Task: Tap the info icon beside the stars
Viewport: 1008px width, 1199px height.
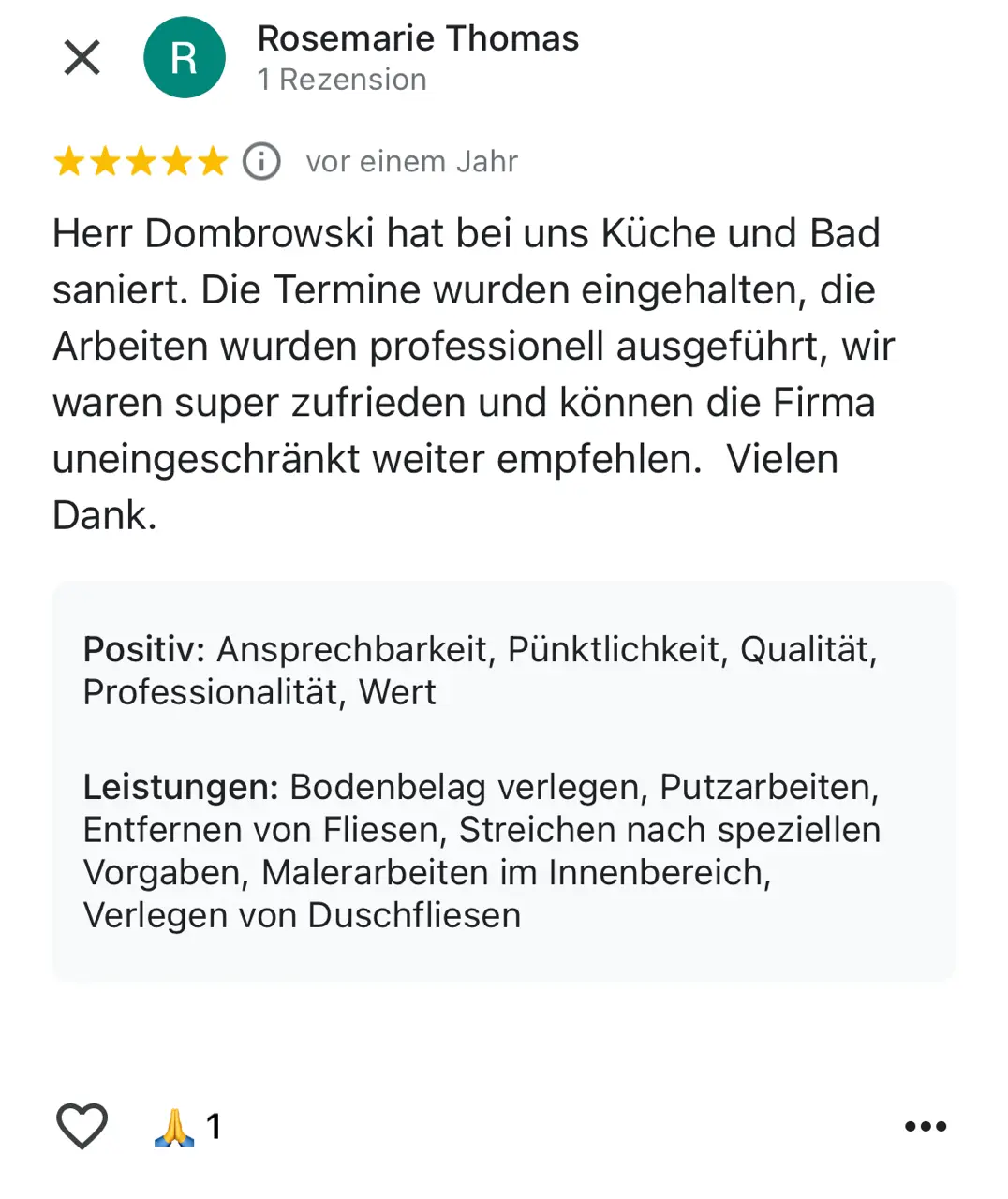Action: pyautogui.click(x=261, y=161)
